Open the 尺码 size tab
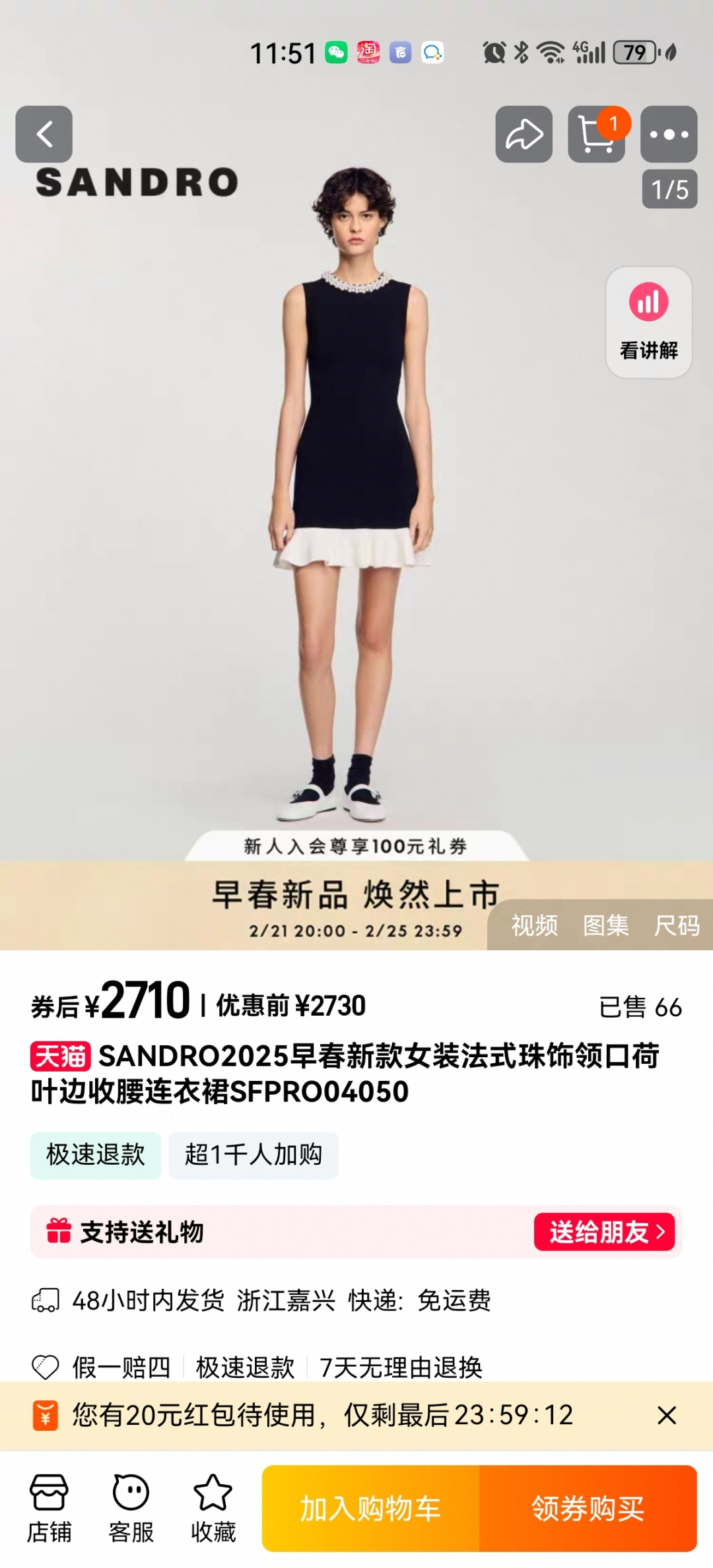Screen dimensions: 713x1568 [x=676, y=925]
